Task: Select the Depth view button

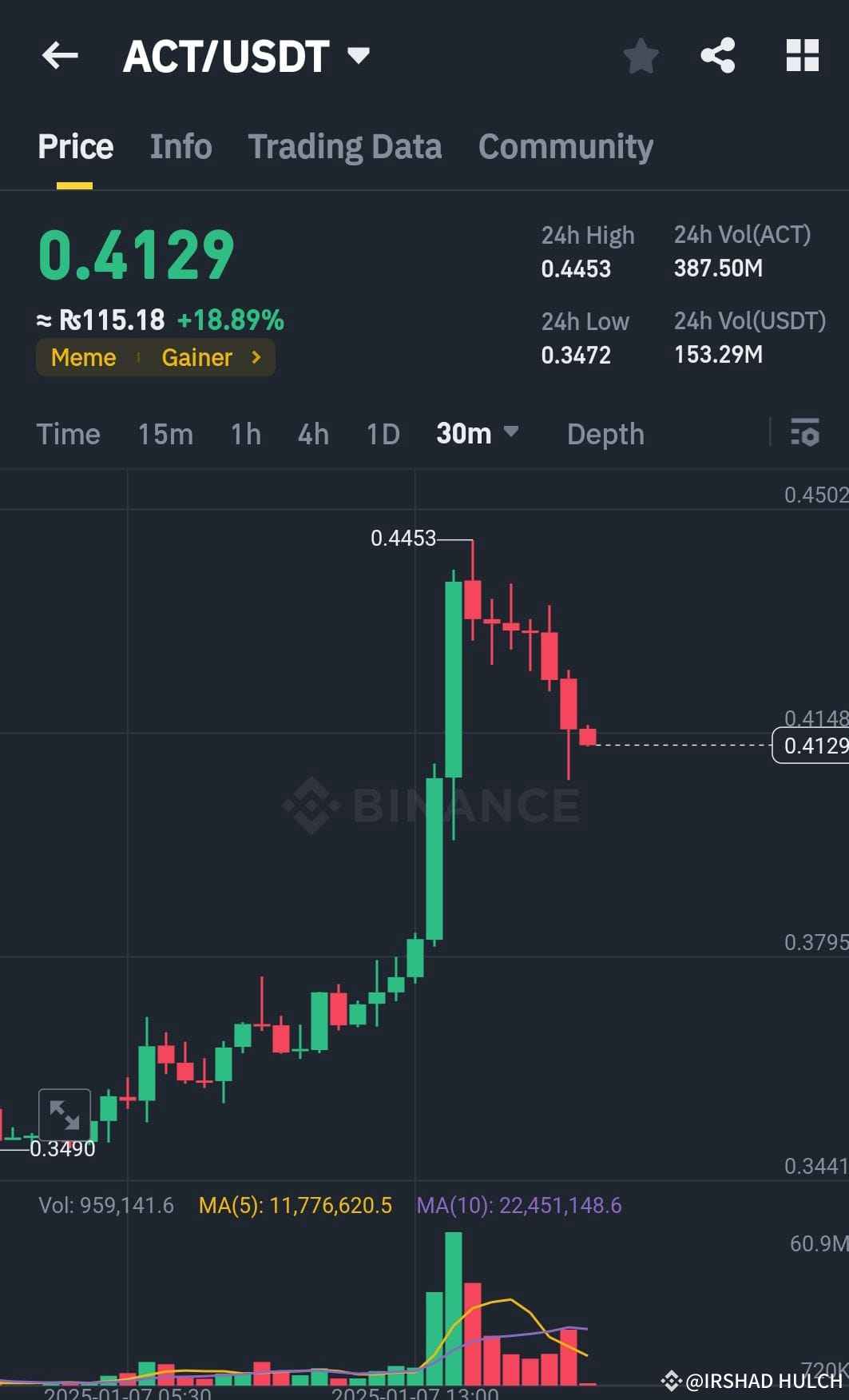Action: pos(605,434)
